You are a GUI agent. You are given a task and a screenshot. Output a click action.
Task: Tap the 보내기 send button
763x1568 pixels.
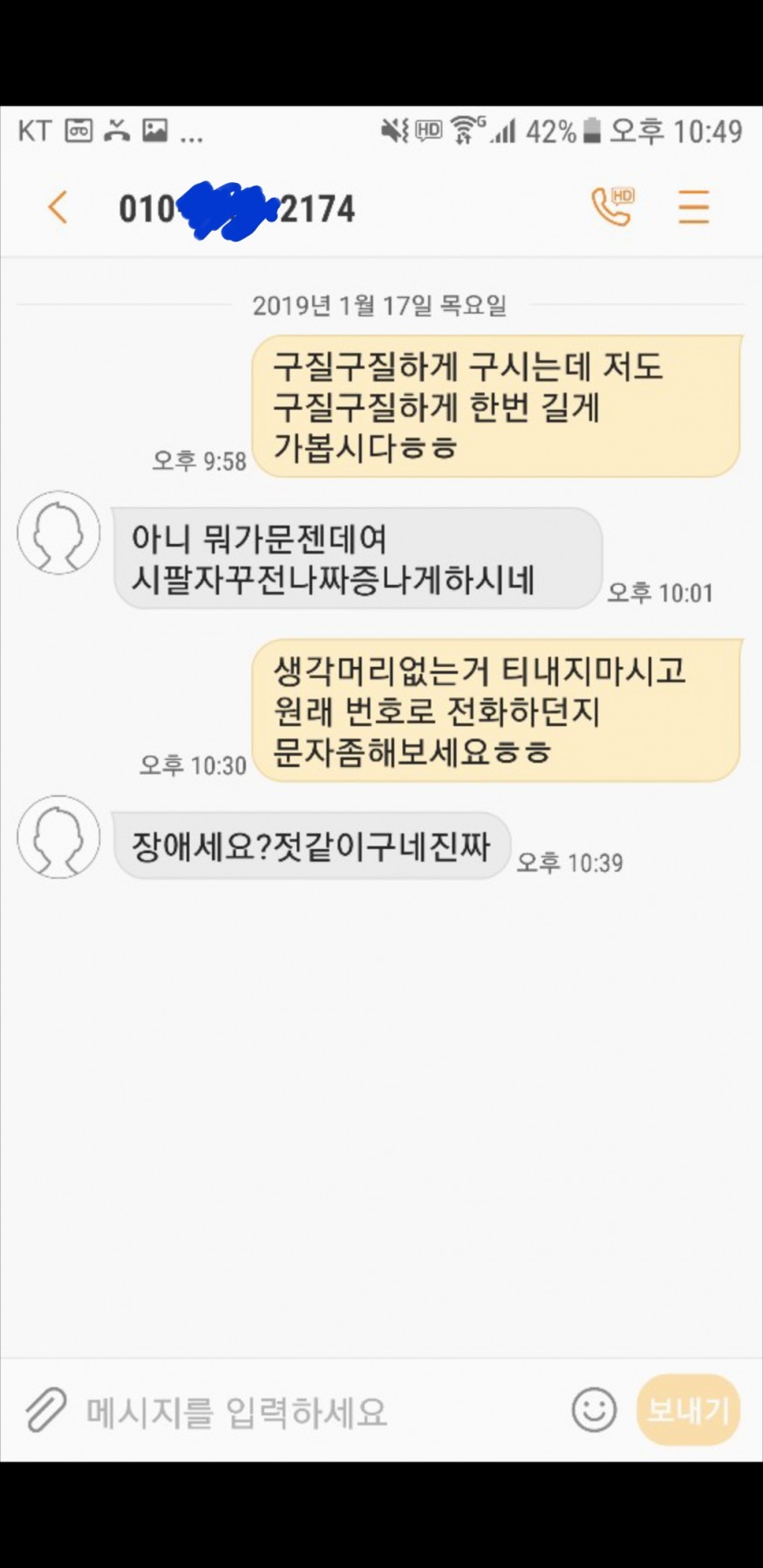click(x=688, y=1409)
